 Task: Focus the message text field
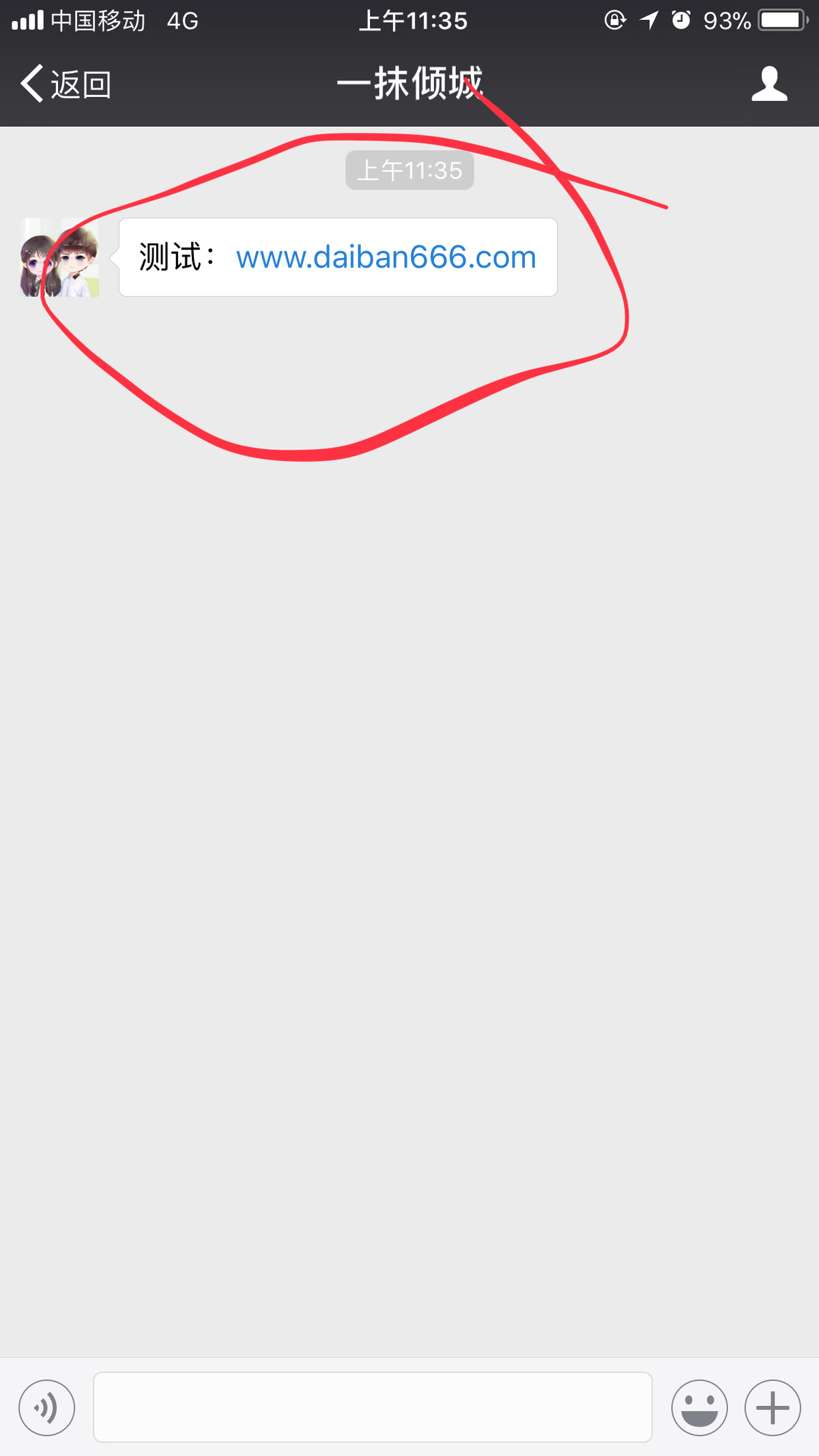pyautogui.click(x=373, y=1408)
